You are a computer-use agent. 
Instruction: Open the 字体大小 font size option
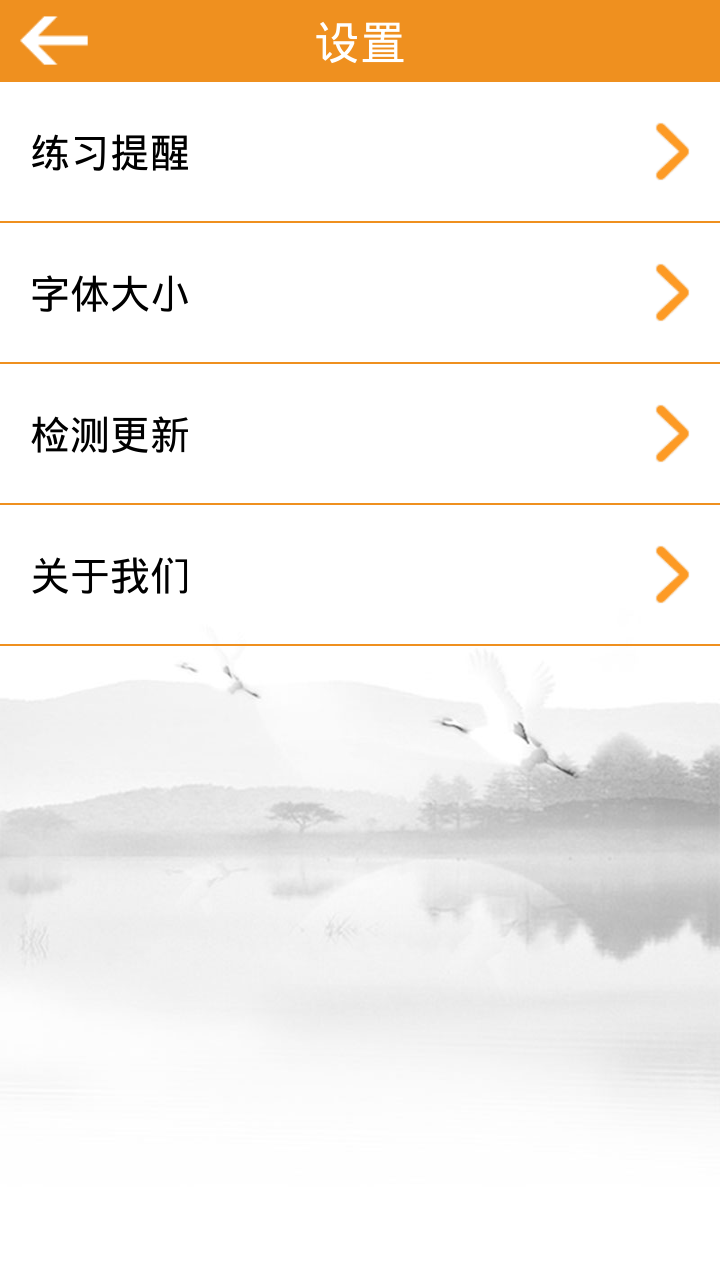(360, 294)
